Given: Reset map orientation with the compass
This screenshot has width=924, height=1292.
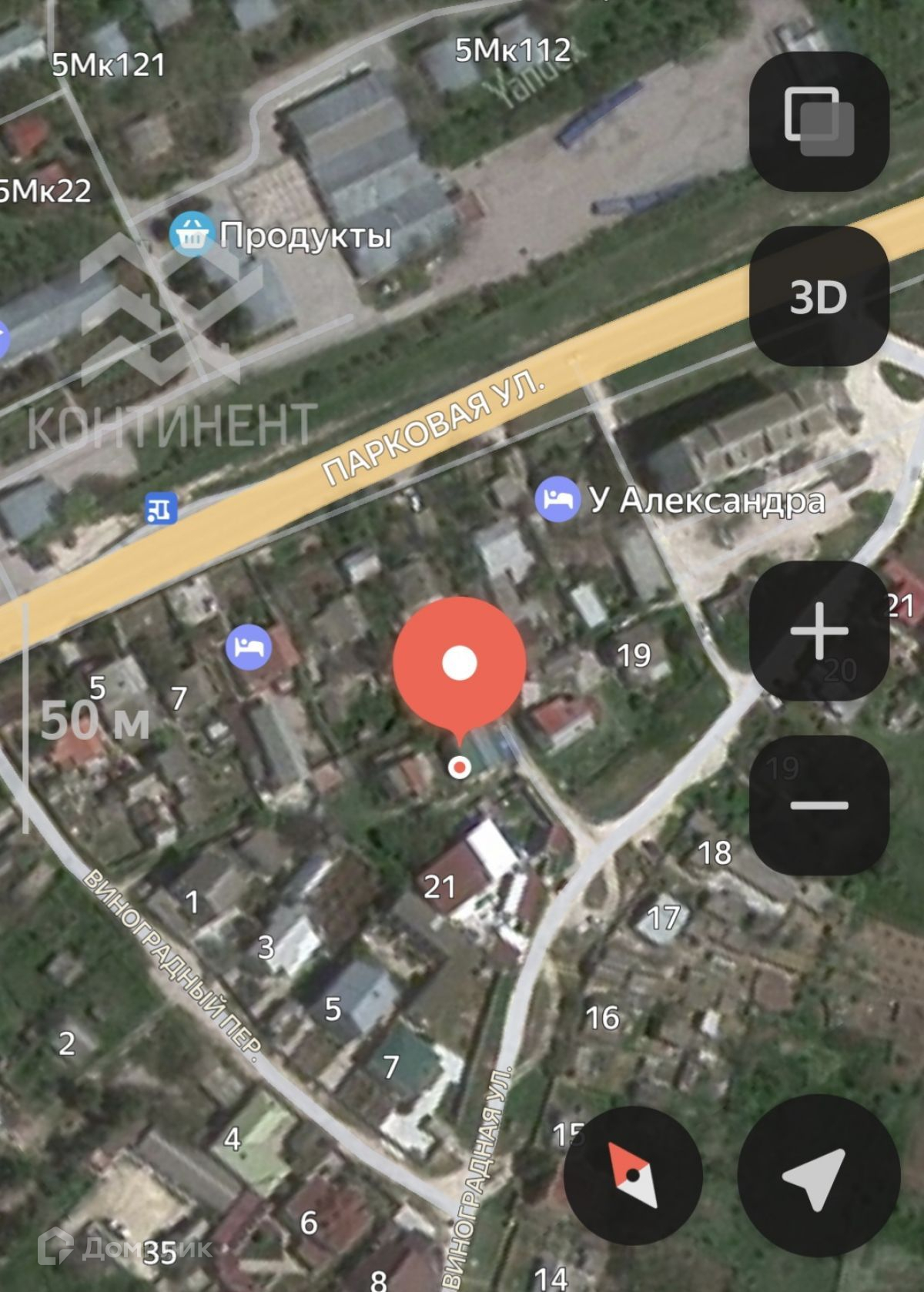Looking at the screenshot, I should tap(633, 1175).
